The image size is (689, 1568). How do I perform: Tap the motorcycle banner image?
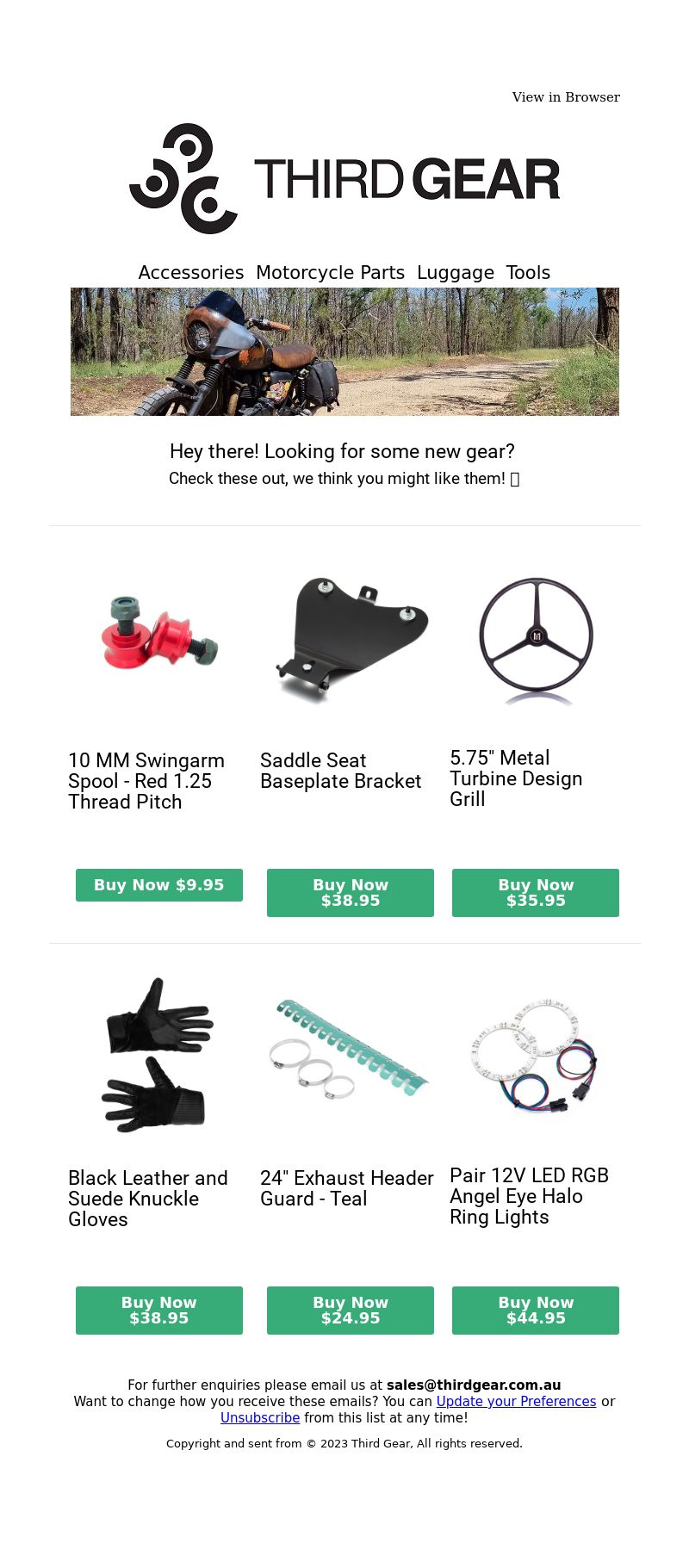pyautogui.click(x=344, y=351)
